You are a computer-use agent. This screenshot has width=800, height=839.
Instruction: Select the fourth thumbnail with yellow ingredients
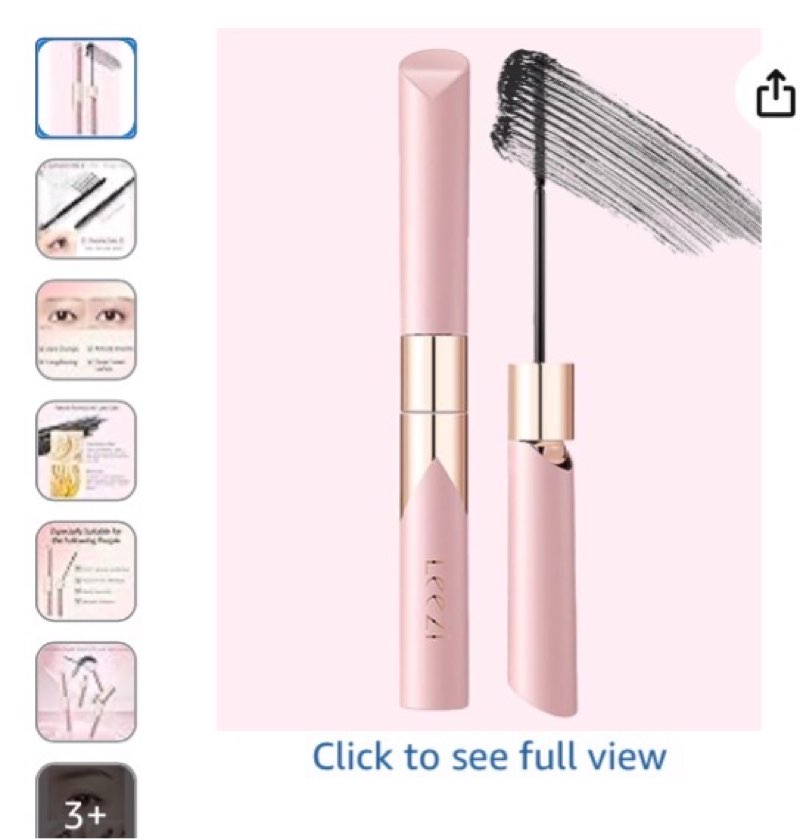coord(86,451)
